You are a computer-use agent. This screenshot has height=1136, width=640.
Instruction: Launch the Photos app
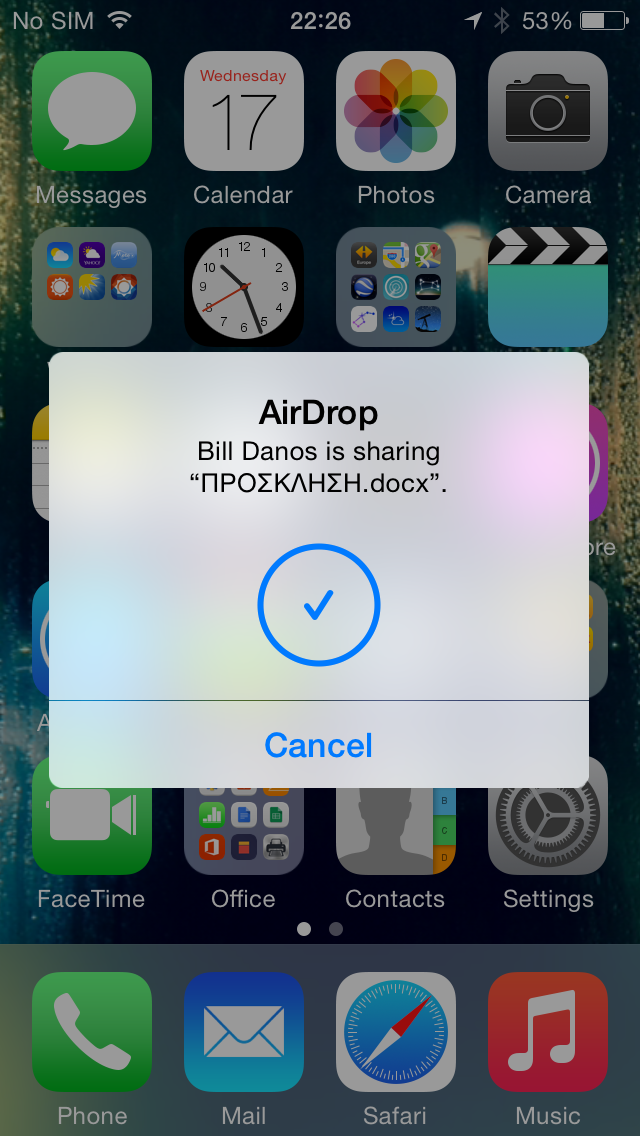click(x=396, y=111)
